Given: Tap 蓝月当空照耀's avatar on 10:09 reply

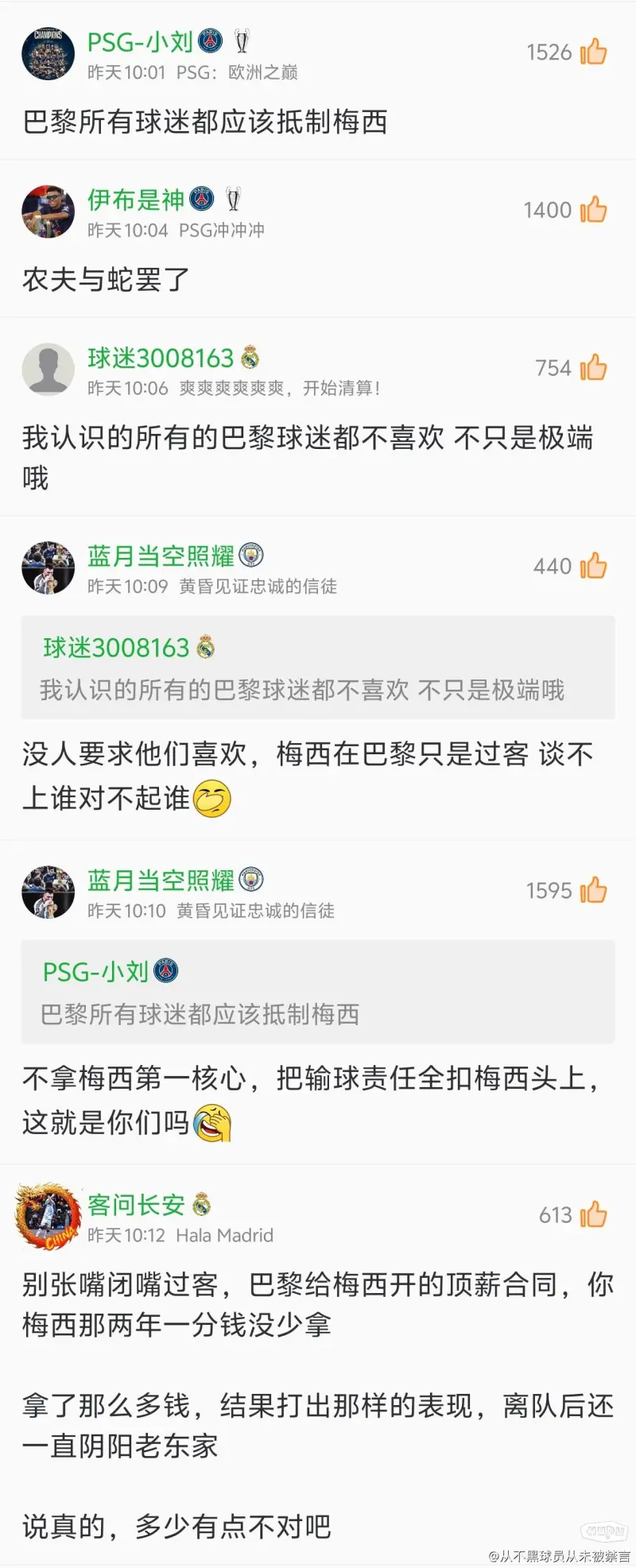Looking at the screenshot, I should click(48, 568).
